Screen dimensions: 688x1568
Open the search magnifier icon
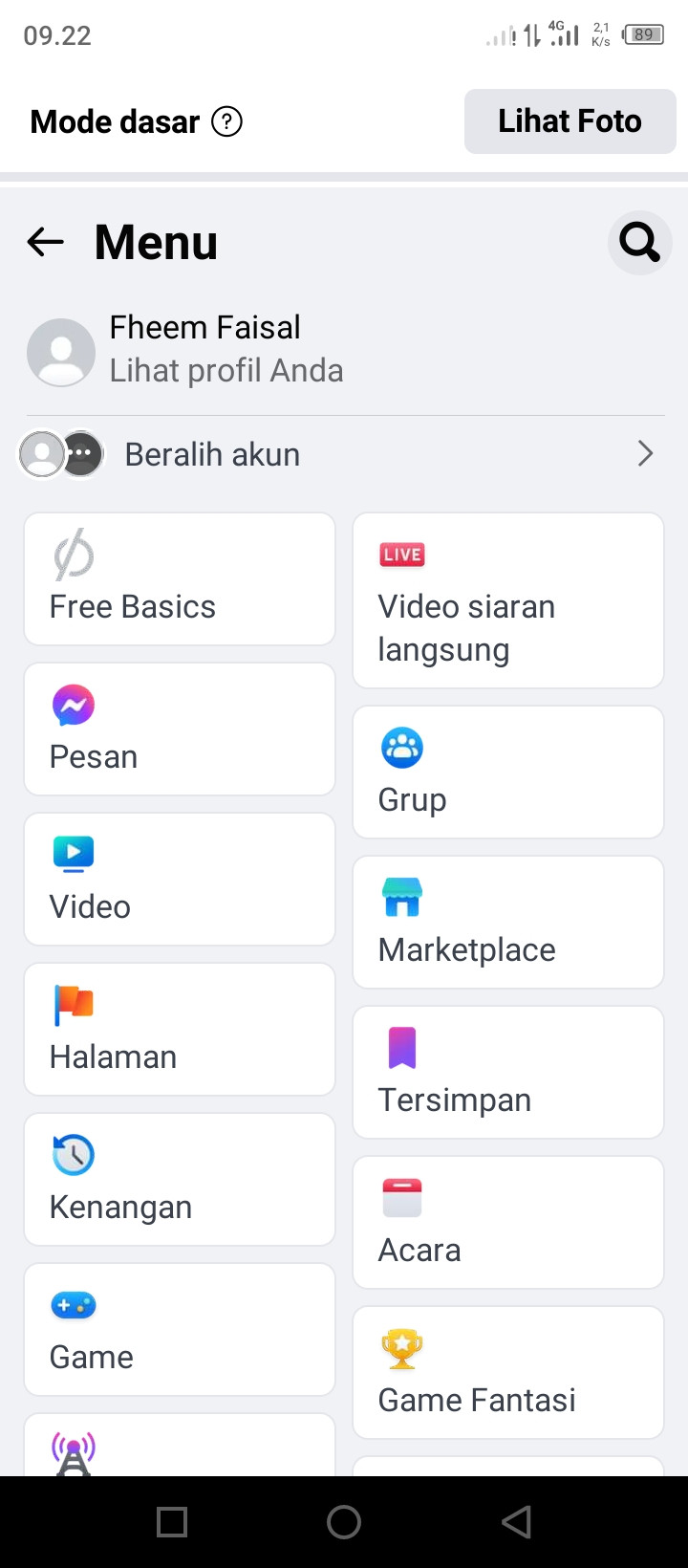pos(639,242)
